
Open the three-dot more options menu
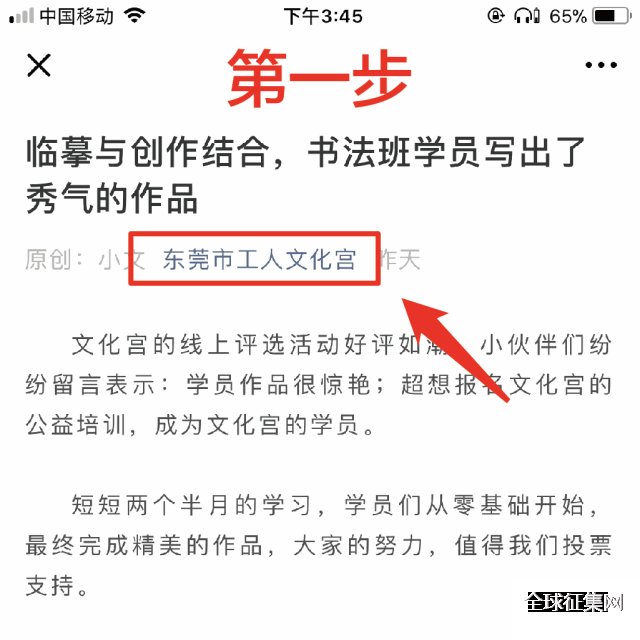[x=601, y=66]
